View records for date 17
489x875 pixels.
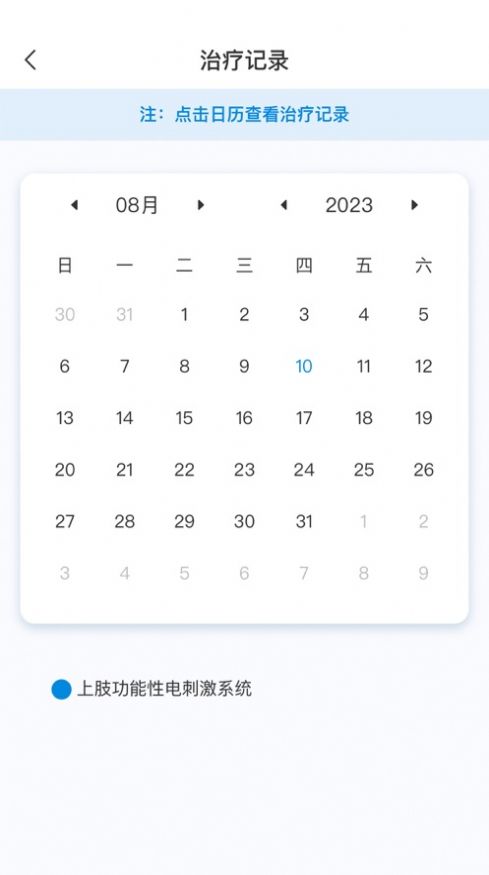(x=304, y=418)
